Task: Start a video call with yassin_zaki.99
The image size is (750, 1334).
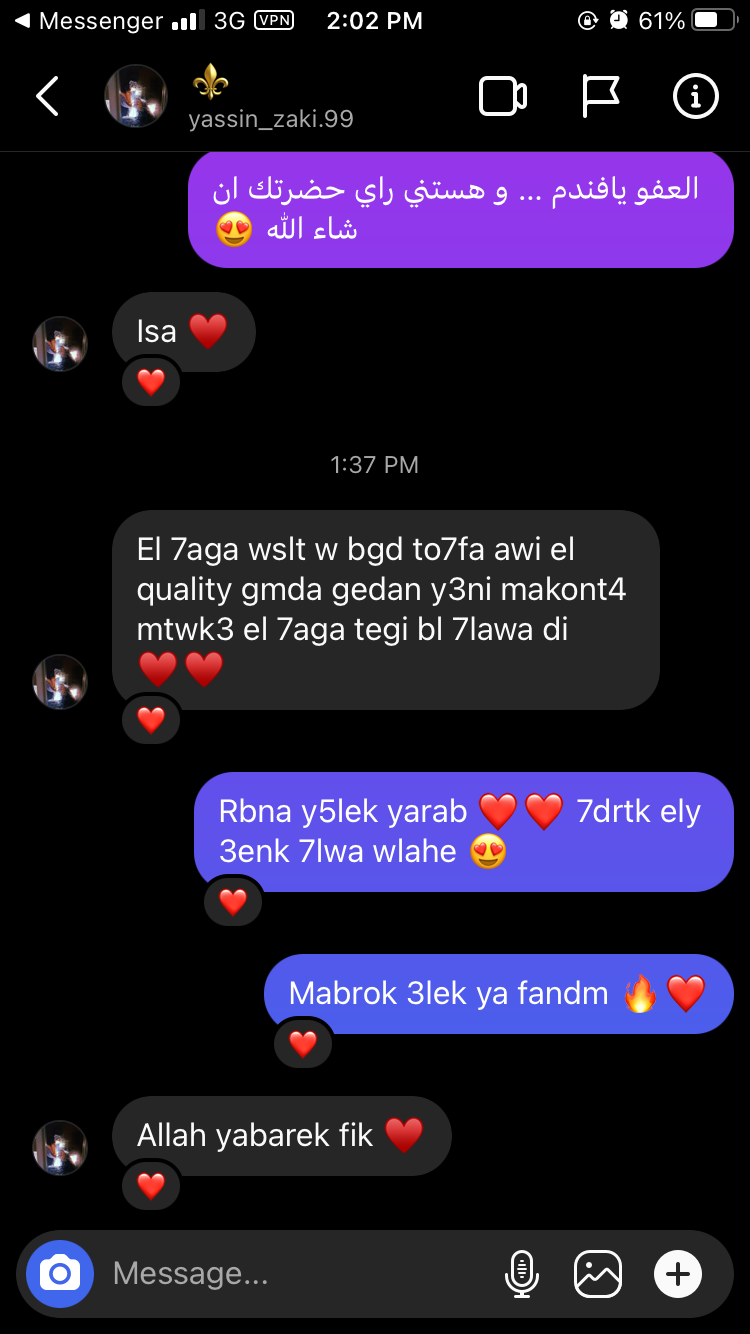Action: pyautogui.click(x=503, y=97)
